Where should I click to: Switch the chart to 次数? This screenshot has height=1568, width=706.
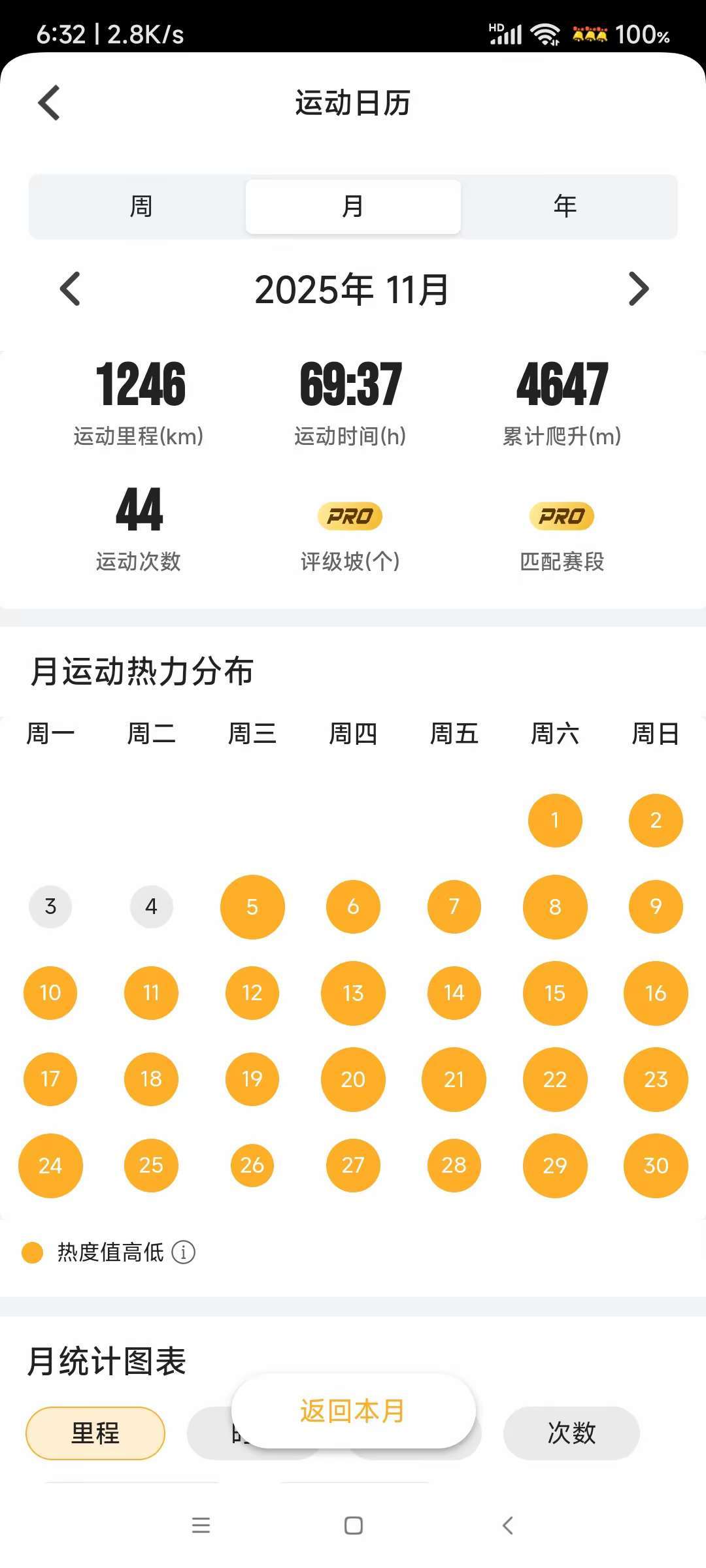[x=571, y=1433]
